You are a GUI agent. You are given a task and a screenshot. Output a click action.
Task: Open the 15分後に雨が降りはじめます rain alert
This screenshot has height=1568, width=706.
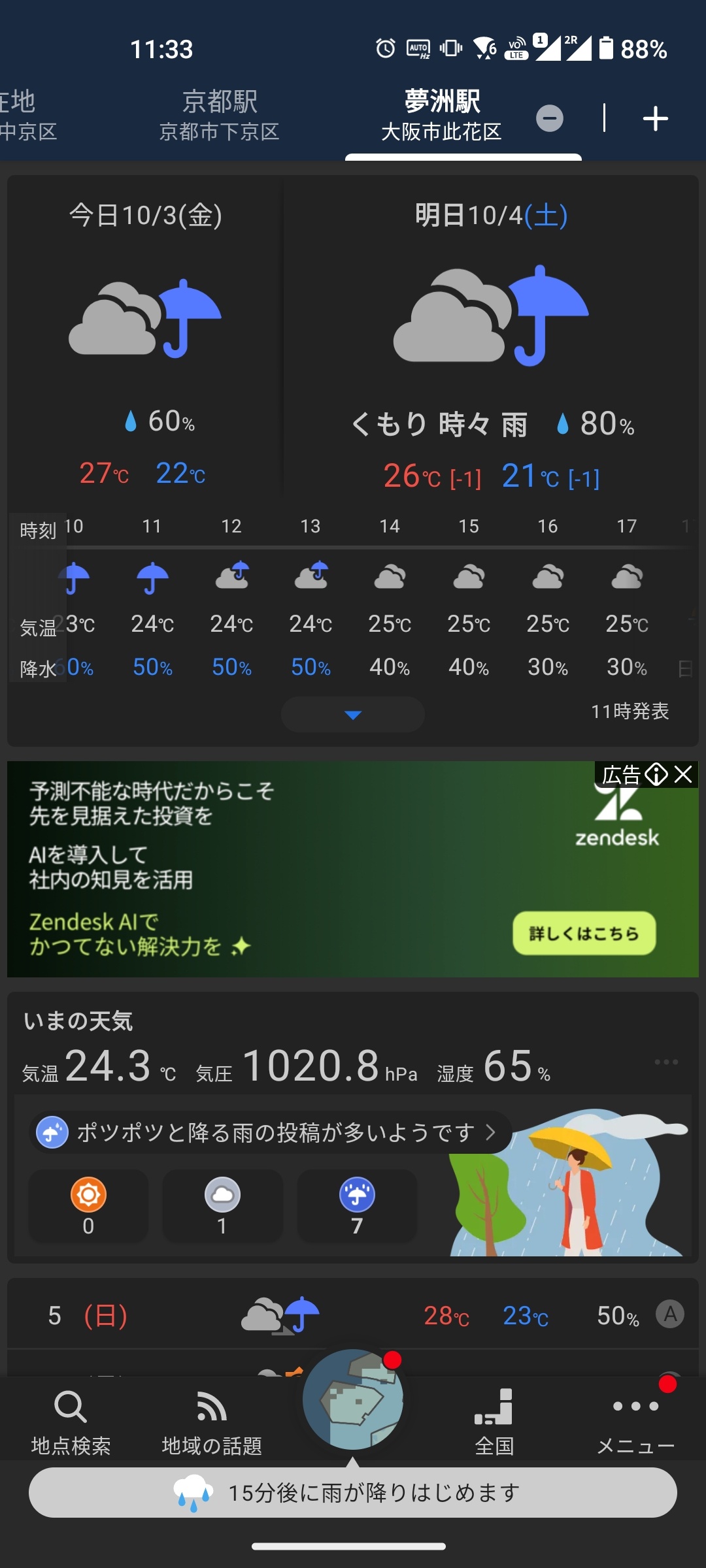pyautogui.click(x=353, y=1493)
